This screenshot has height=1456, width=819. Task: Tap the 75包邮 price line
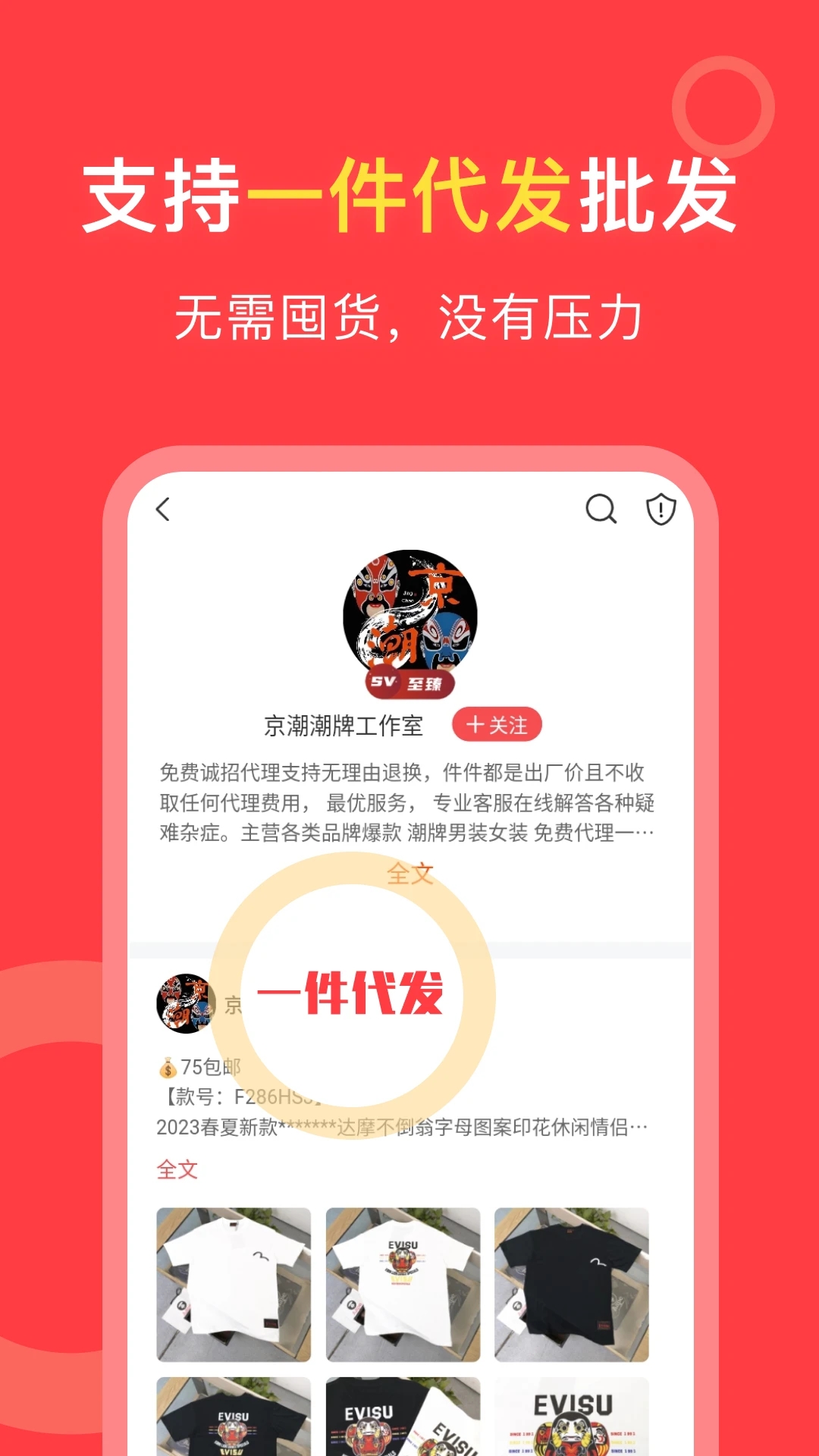(x=205, y=1066)
